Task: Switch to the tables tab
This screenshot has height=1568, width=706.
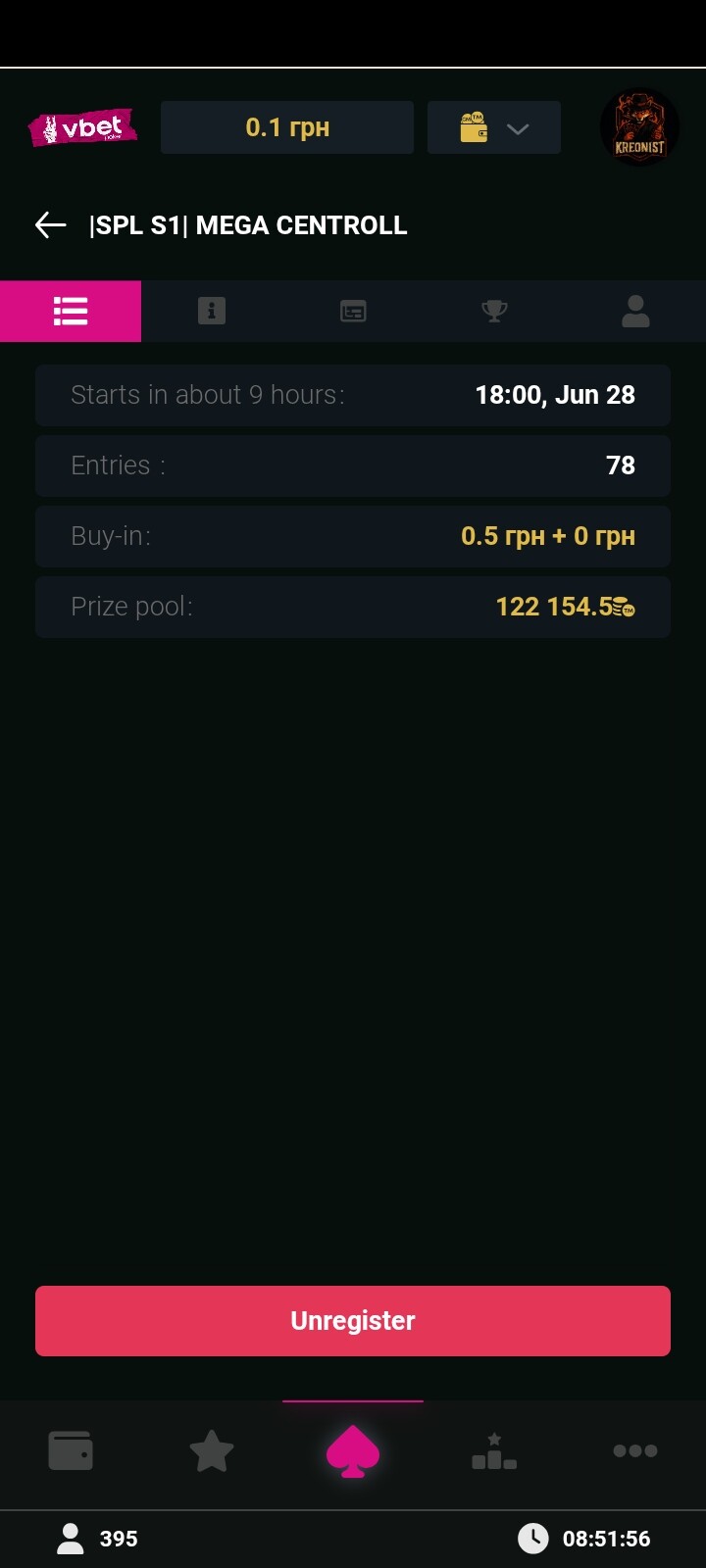Action: coord(353,312)
